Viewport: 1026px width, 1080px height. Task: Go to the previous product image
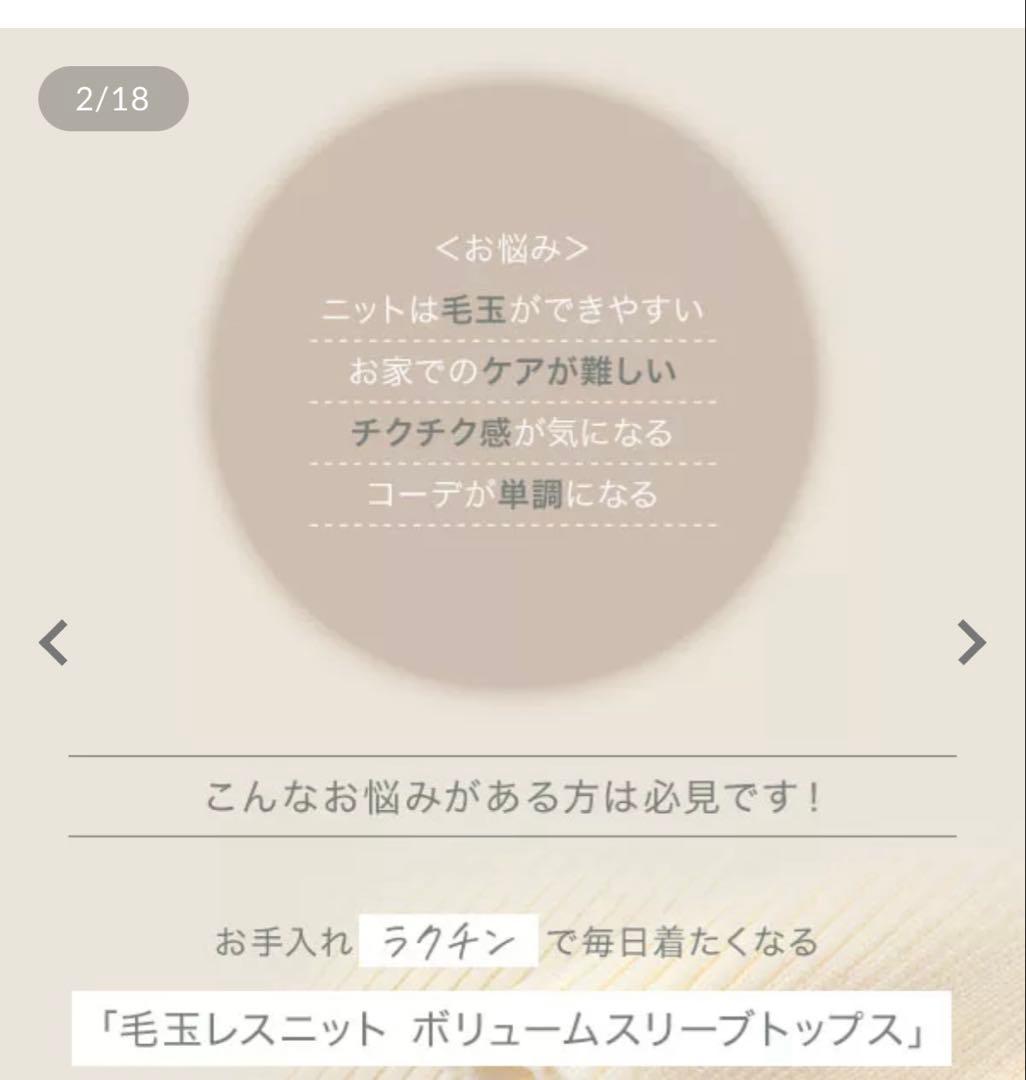53,643
